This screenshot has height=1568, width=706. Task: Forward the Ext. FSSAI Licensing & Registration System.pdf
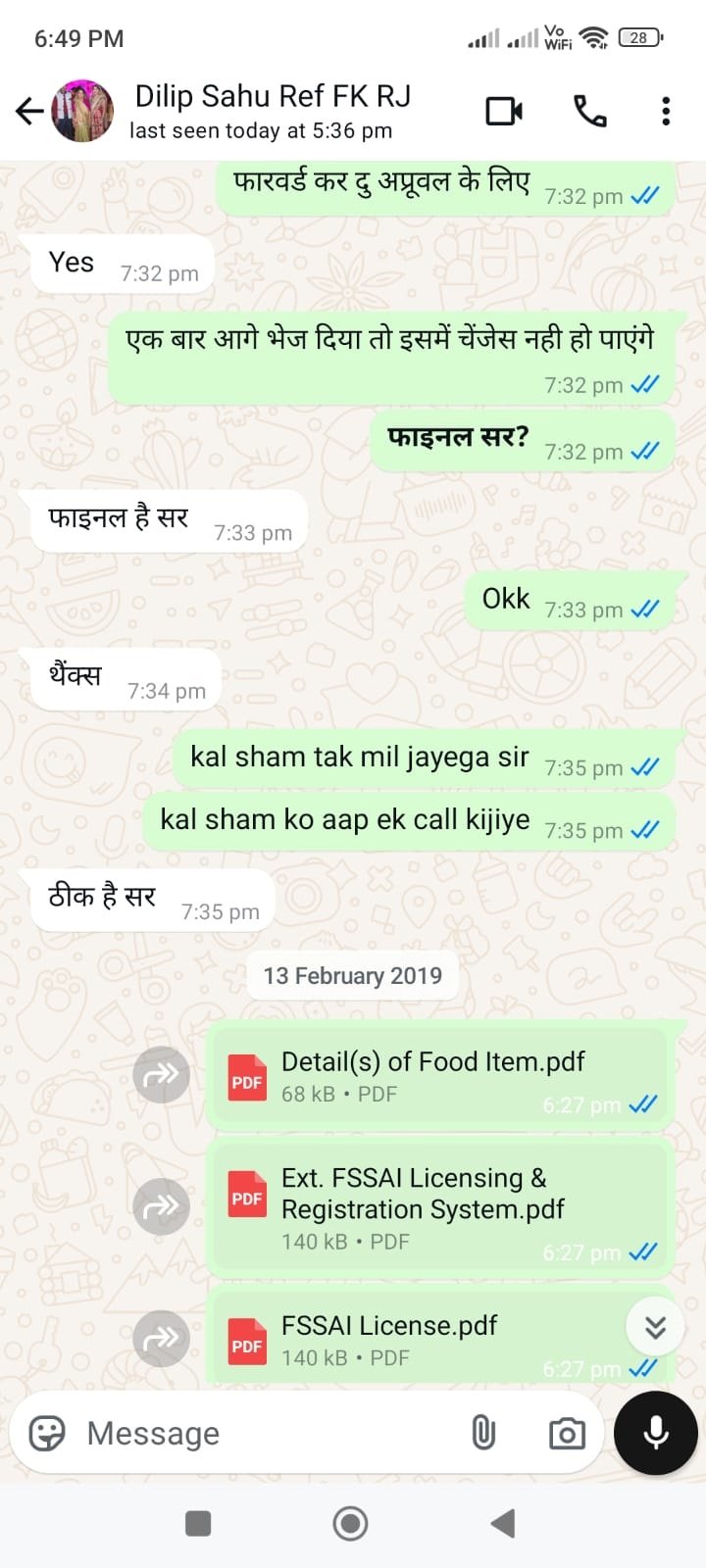[x=161, y=1205]
